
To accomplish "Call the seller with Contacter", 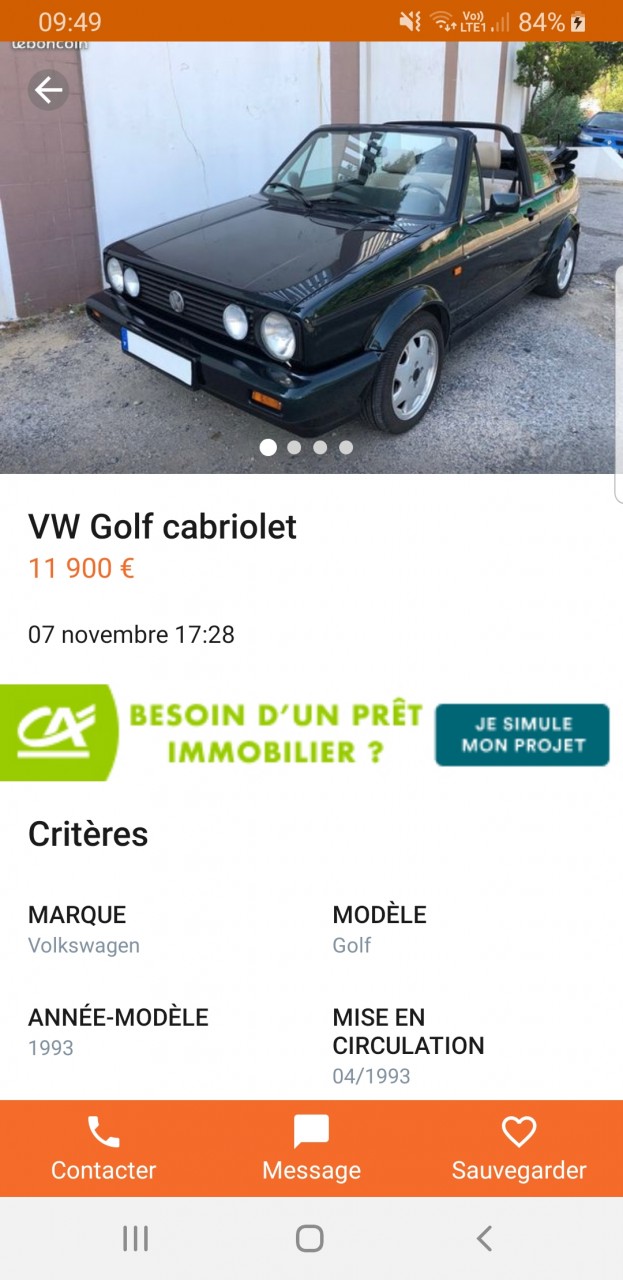I will (x=103, y=1149).
